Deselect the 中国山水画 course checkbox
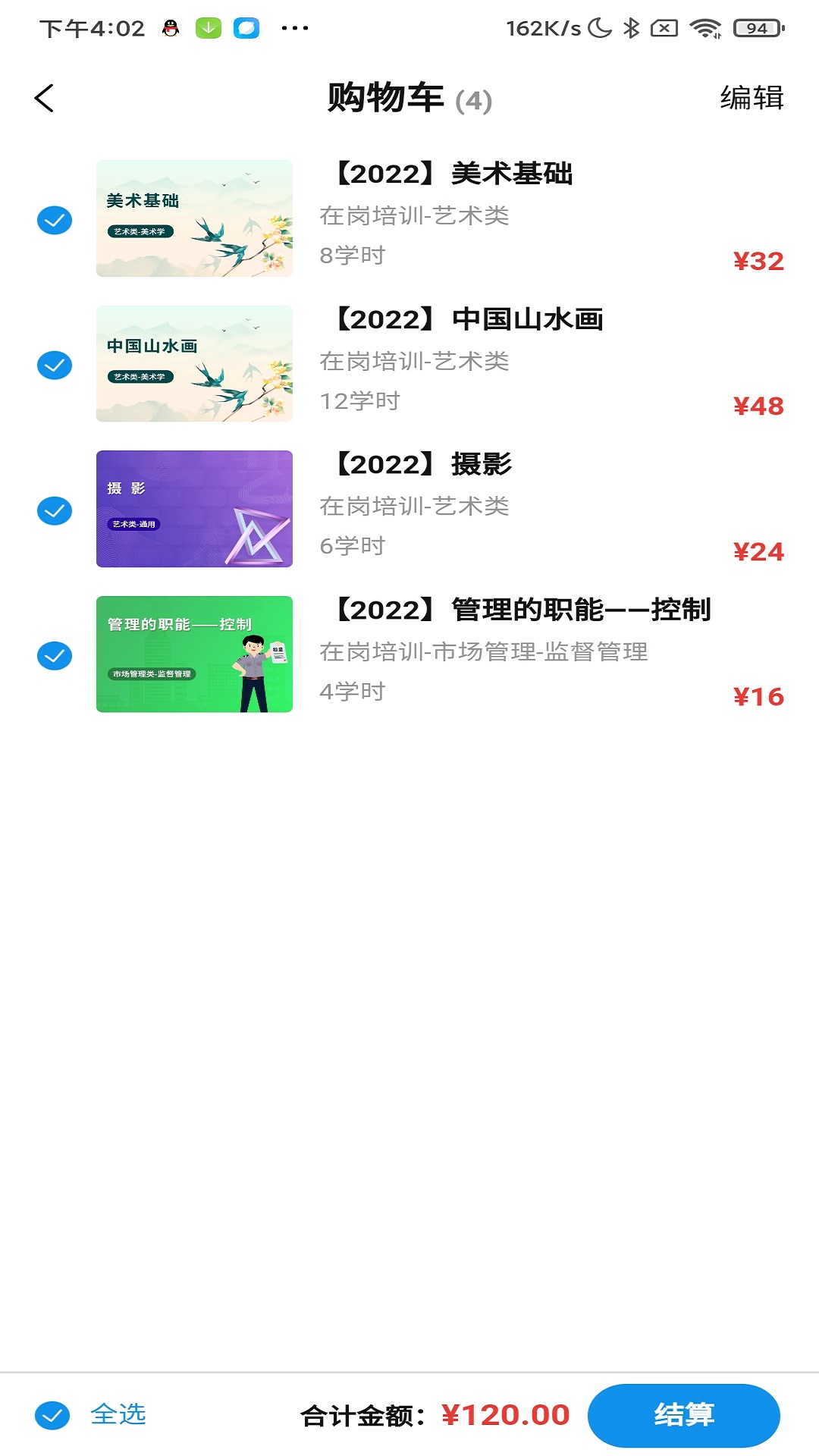 [x=55, y=366]
